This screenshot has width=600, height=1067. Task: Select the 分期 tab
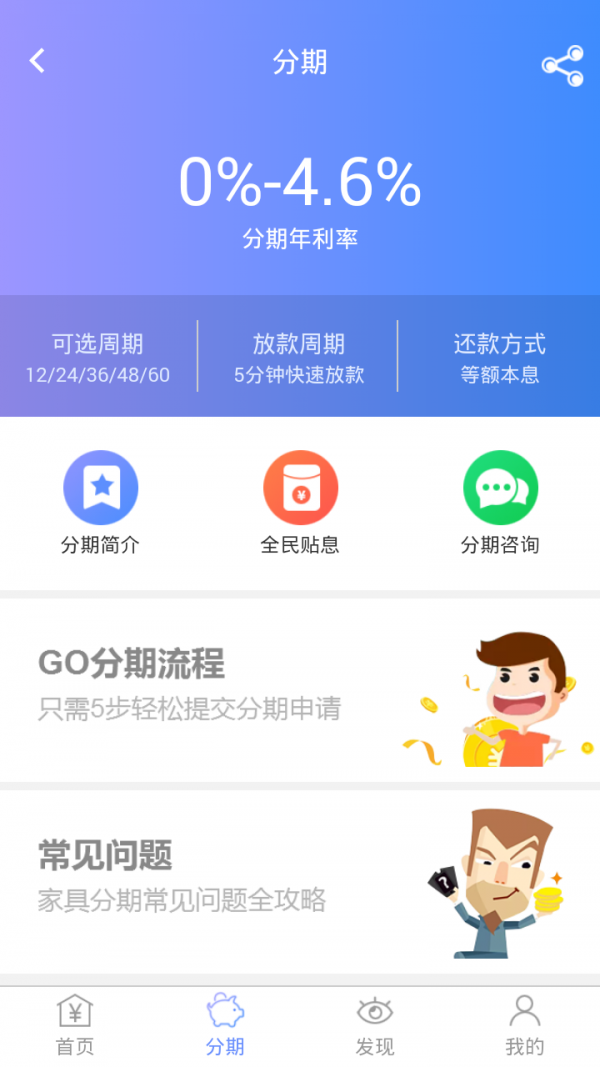pyautogui.click(x=225, y=1026)
